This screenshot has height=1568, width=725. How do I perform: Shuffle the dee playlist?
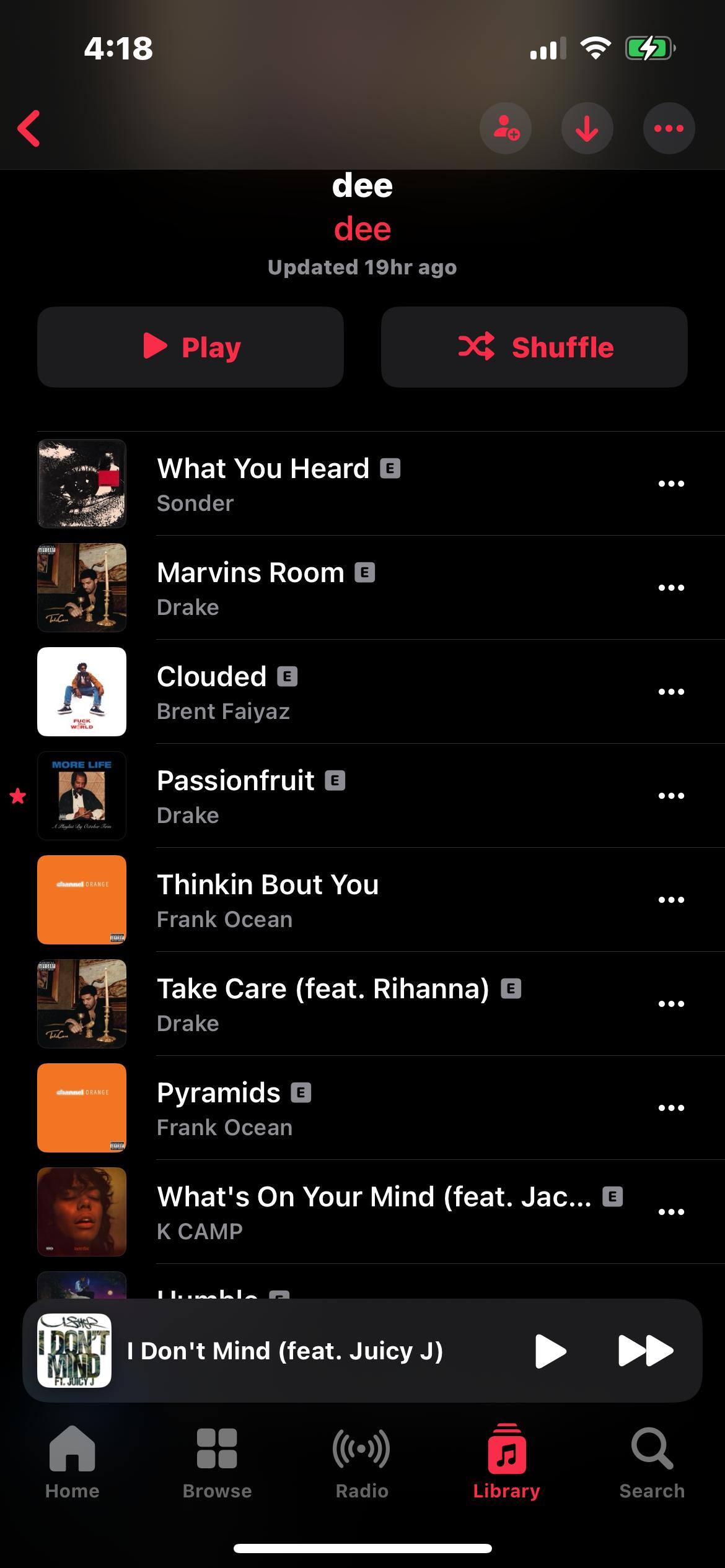pyautogui.click(x=534, y=347)
